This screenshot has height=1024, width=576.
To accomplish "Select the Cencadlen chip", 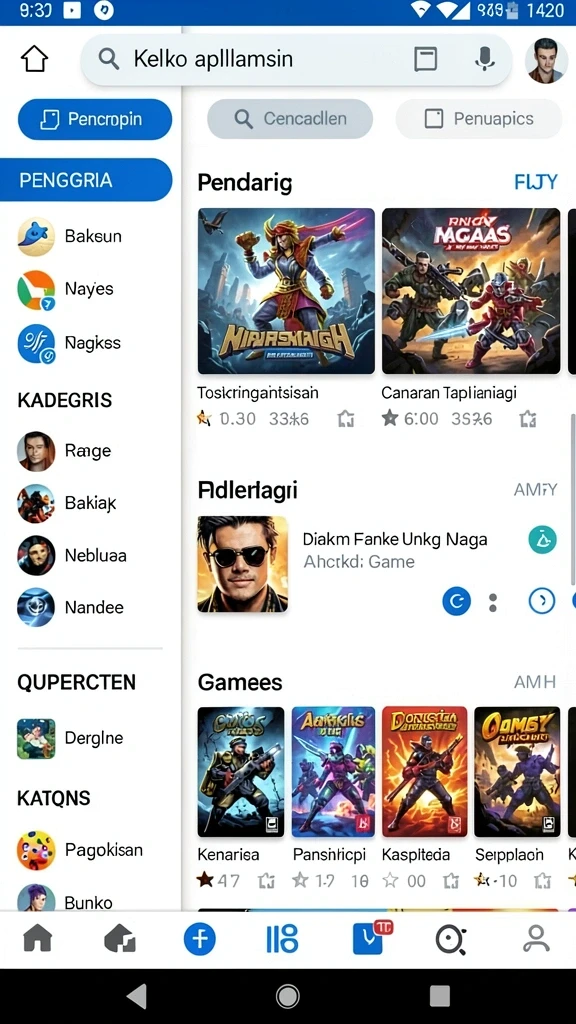I will (290, 119).
